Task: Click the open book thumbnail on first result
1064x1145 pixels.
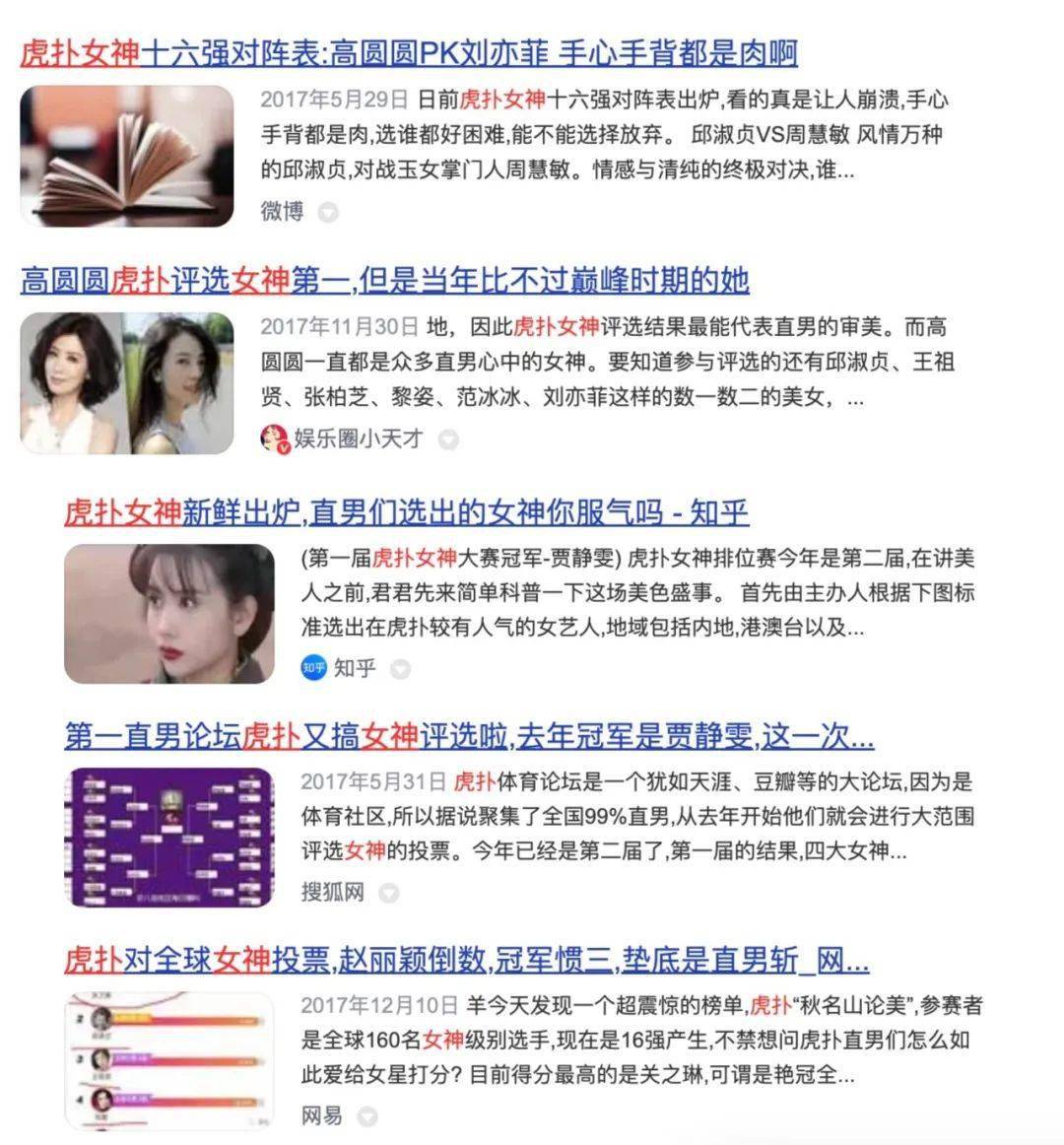Action: [x=127, y=155]
